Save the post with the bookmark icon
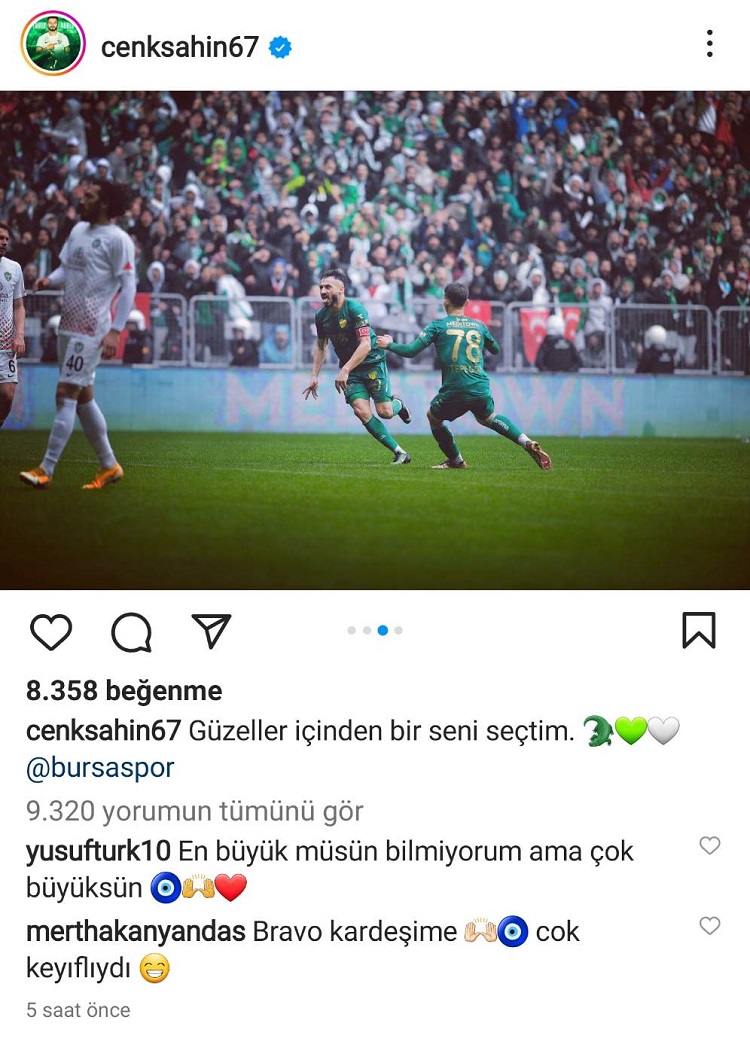 699,631
